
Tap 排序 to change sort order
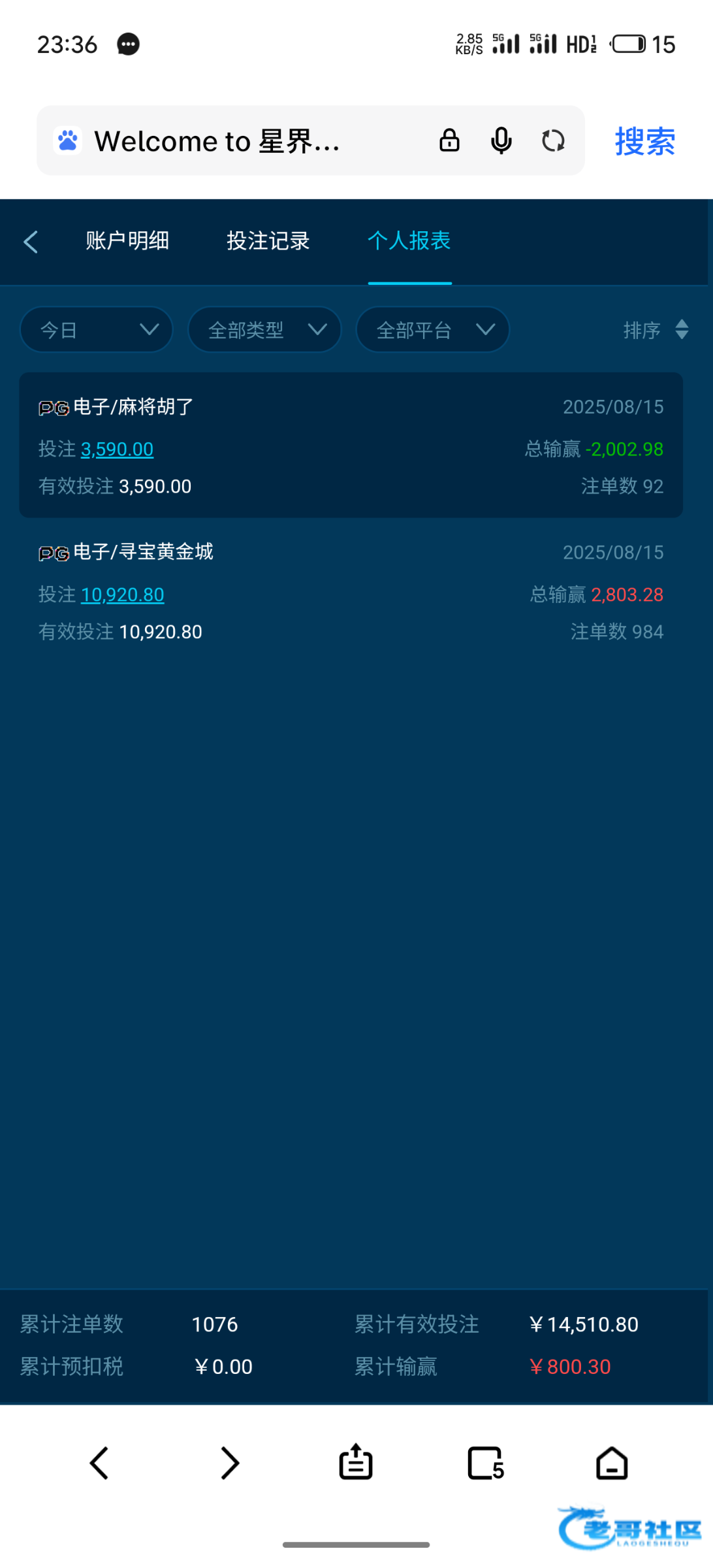pyautogui.click(x=656, y=330)
